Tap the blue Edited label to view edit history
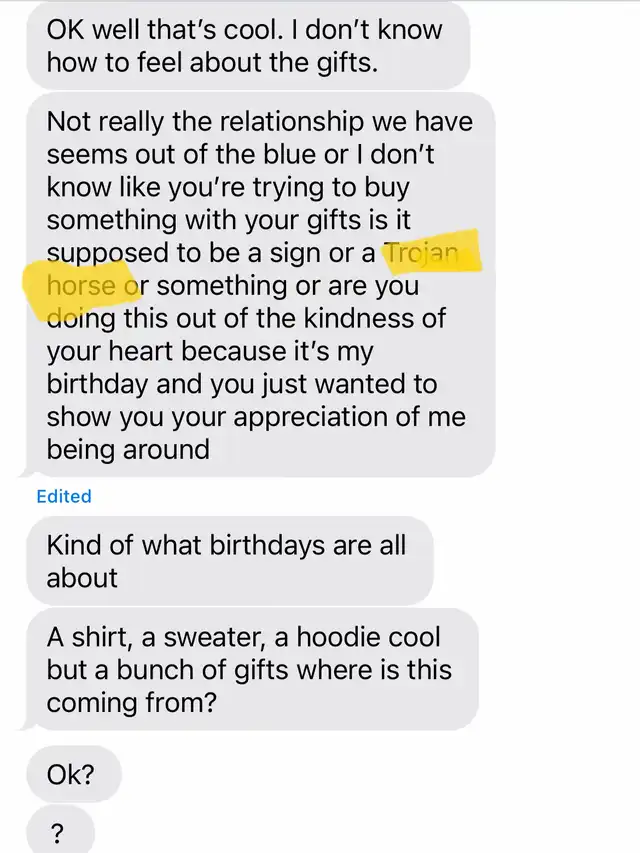 click(x=64, y=497)
